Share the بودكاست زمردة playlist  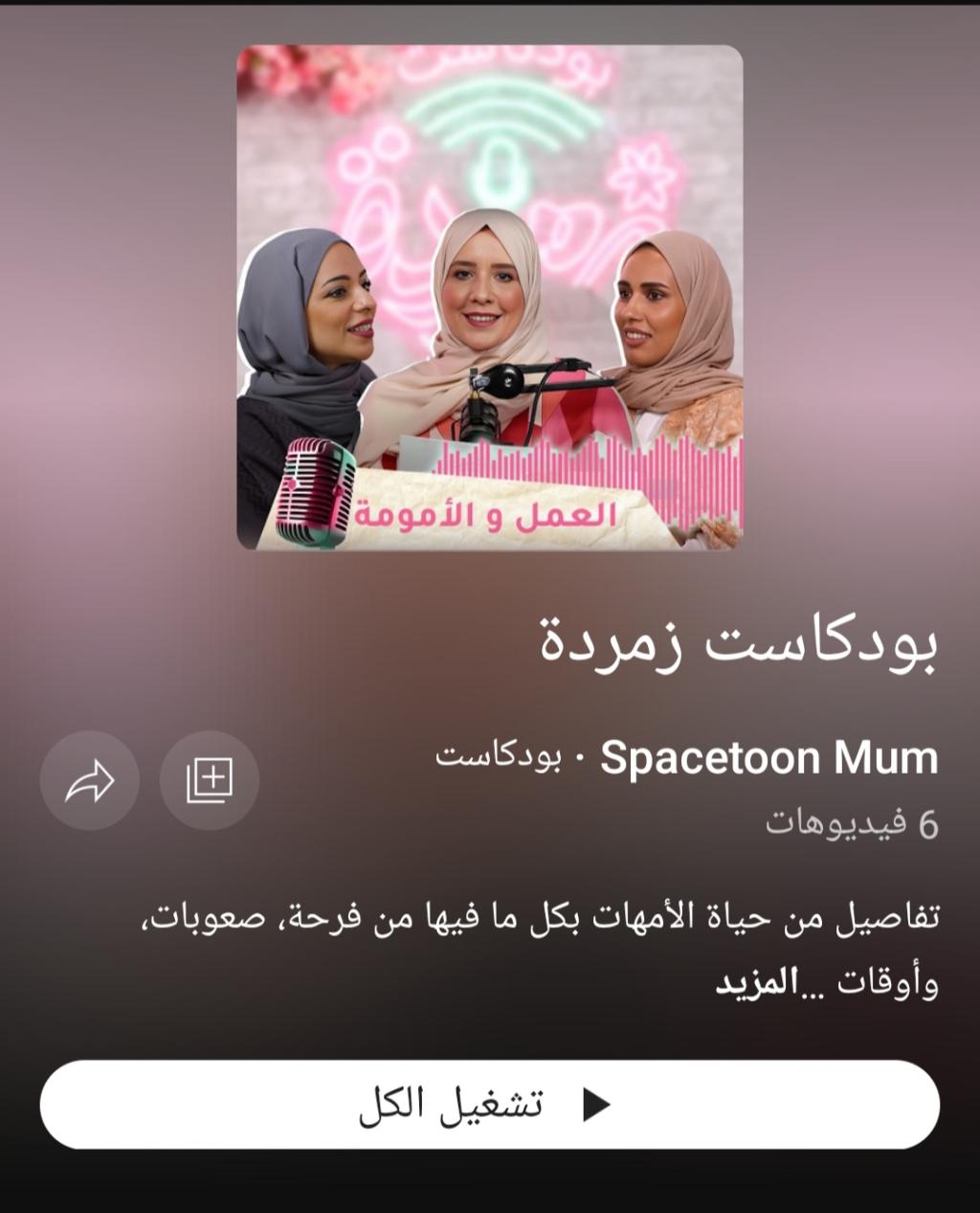click(89, 780)
